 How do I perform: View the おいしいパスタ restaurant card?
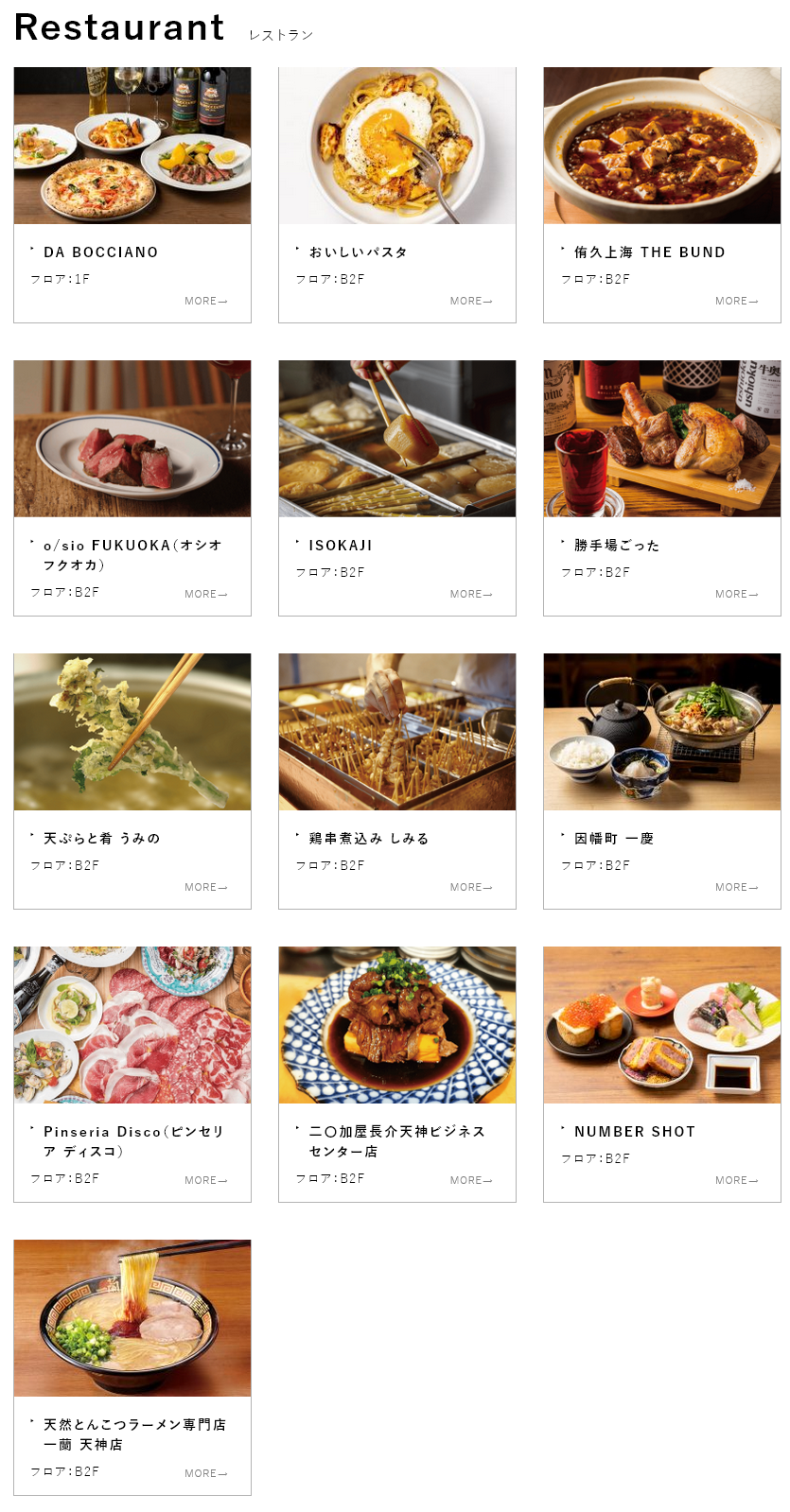[397, 195]
